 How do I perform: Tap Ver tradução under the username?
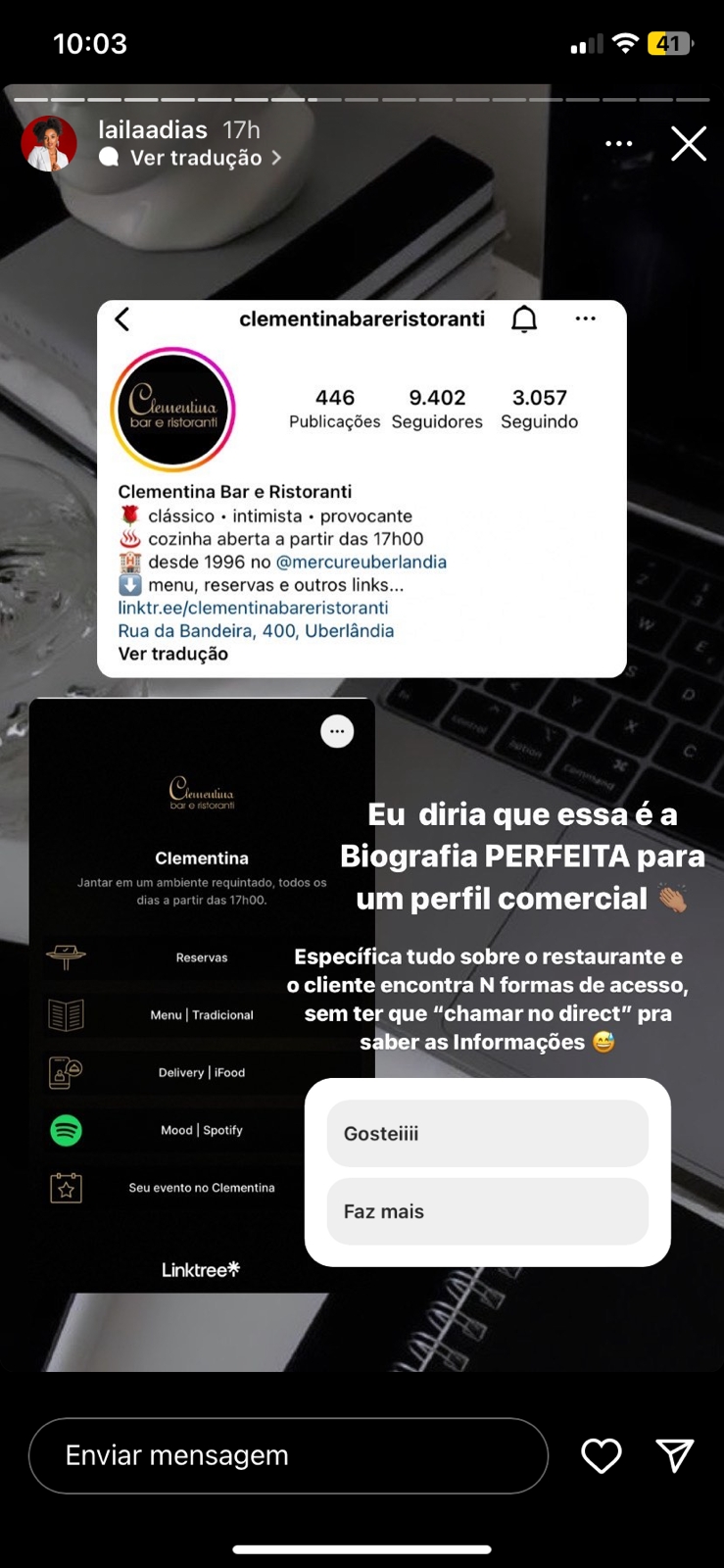coord(196,158)
